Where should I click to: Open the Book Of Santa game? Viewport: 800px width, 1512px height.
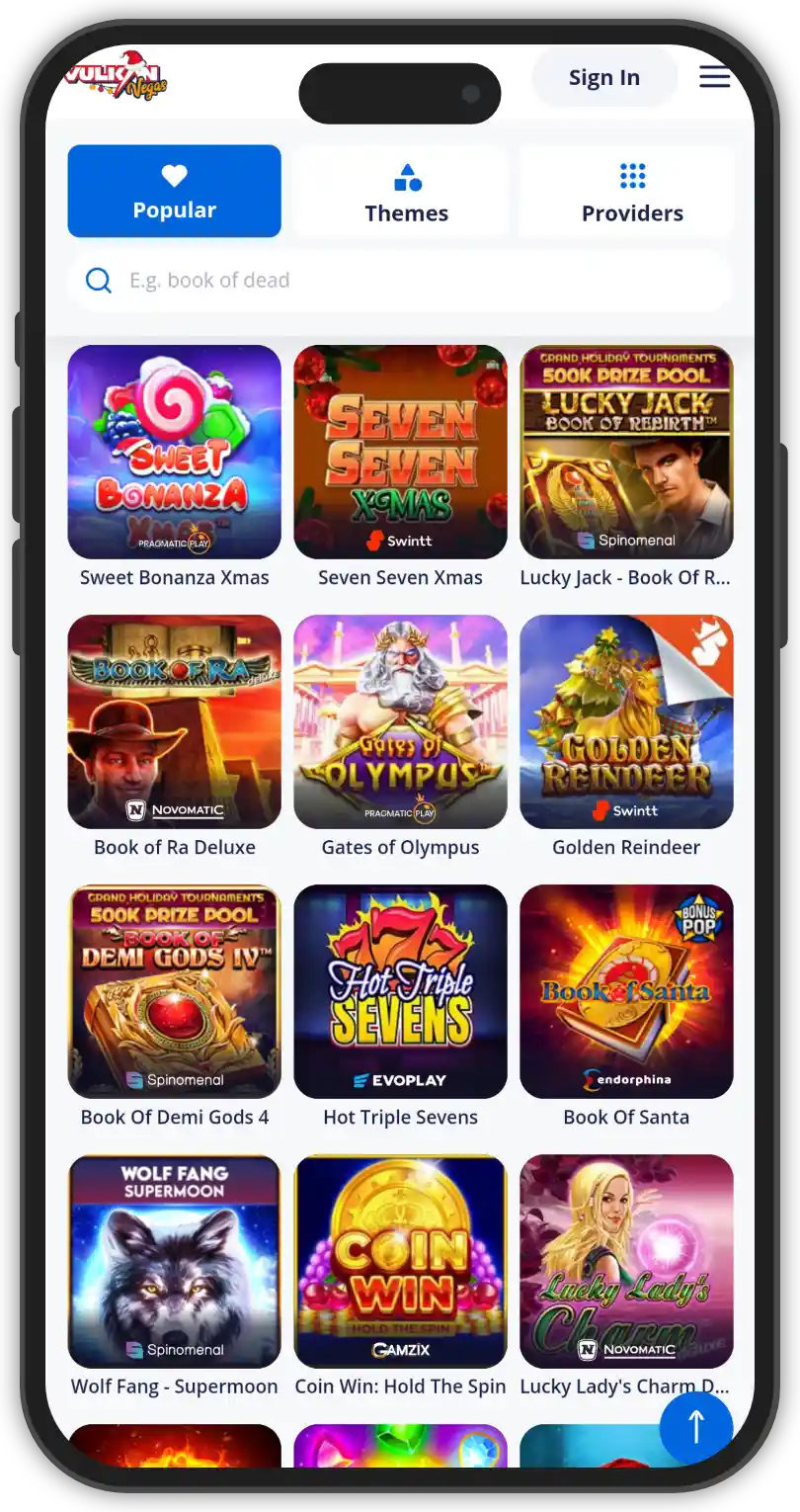coord(626,991)
